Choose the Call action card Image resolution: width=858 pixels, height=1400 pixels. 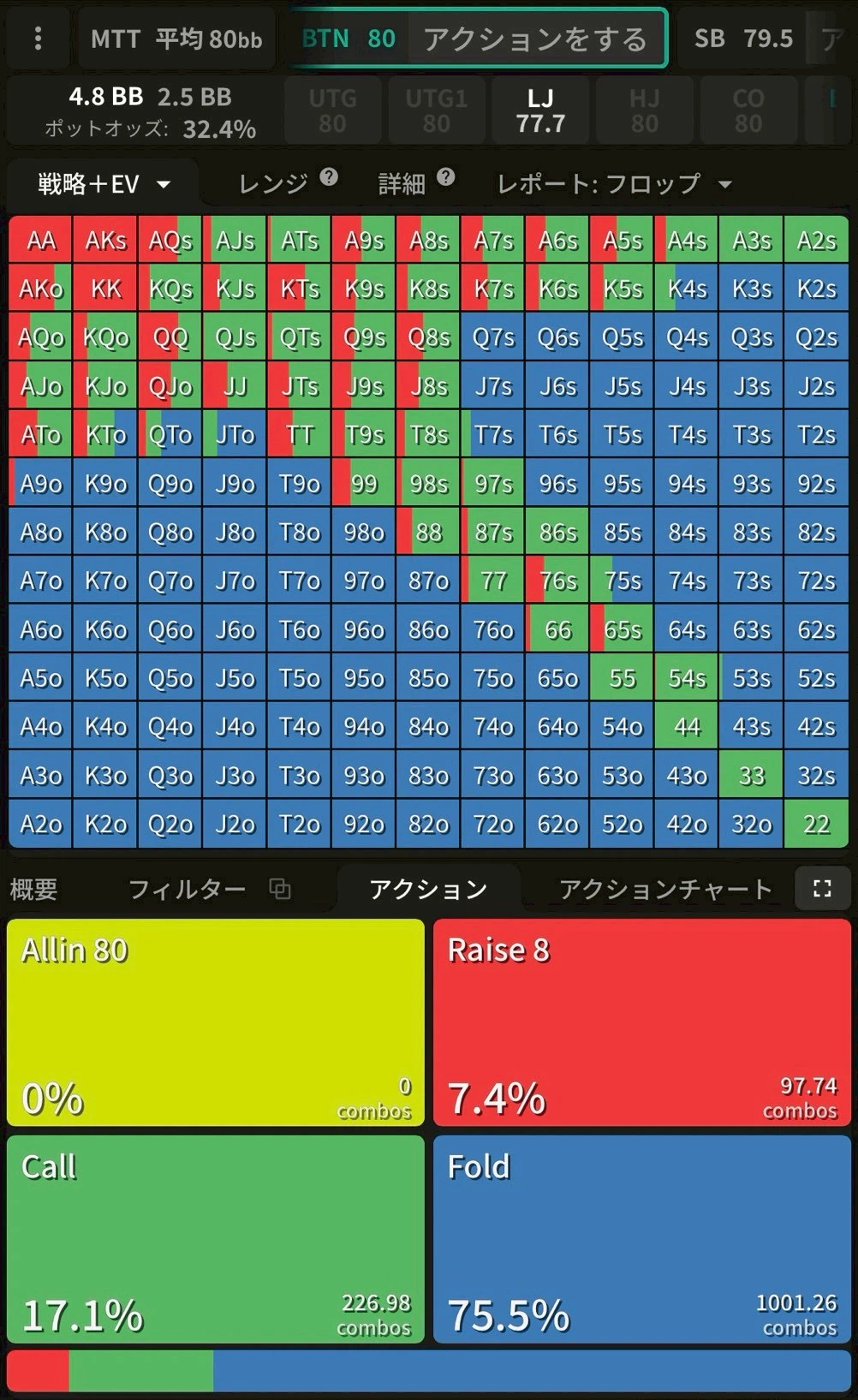[x=216, y=1239]
